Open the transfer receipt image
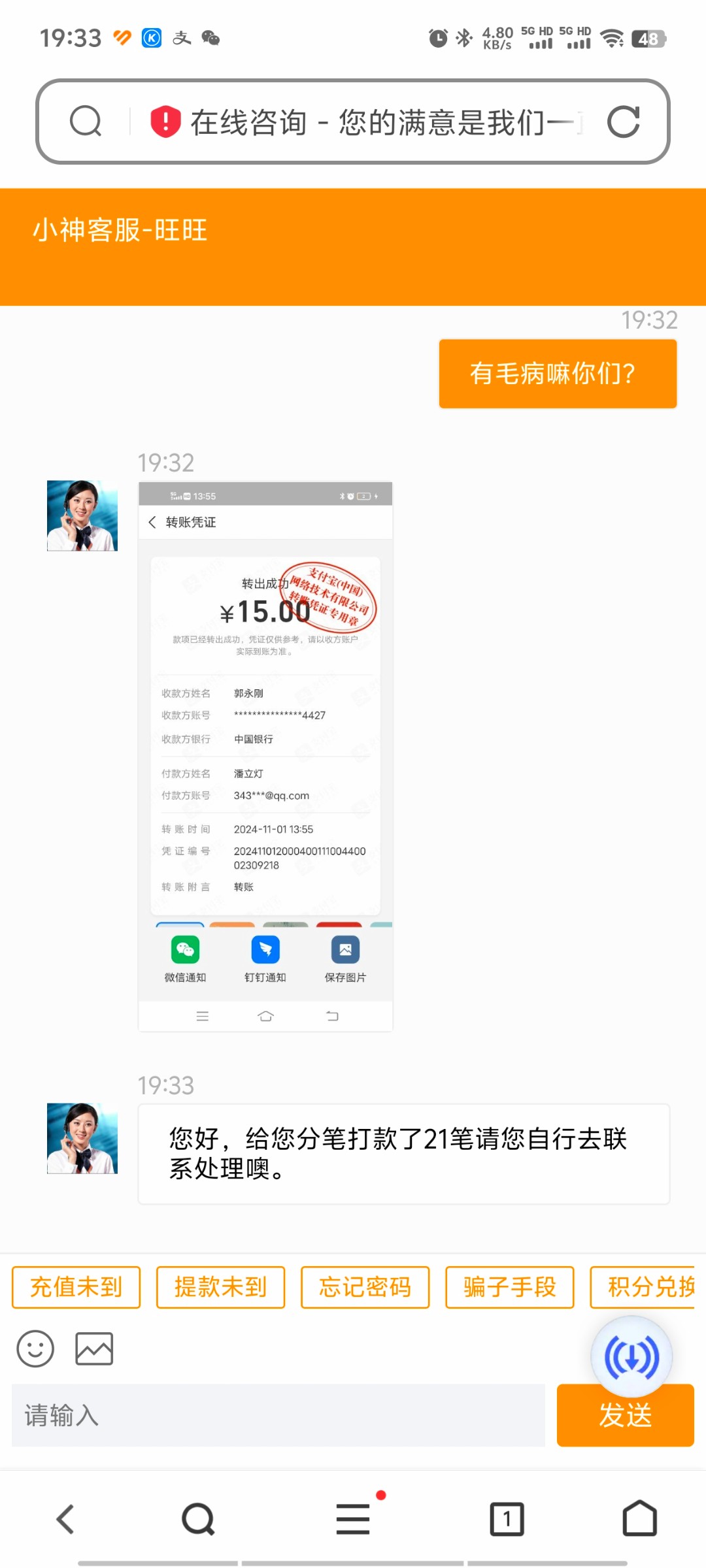The width and height of the screenshot is (706, 1568). (265, 757)
